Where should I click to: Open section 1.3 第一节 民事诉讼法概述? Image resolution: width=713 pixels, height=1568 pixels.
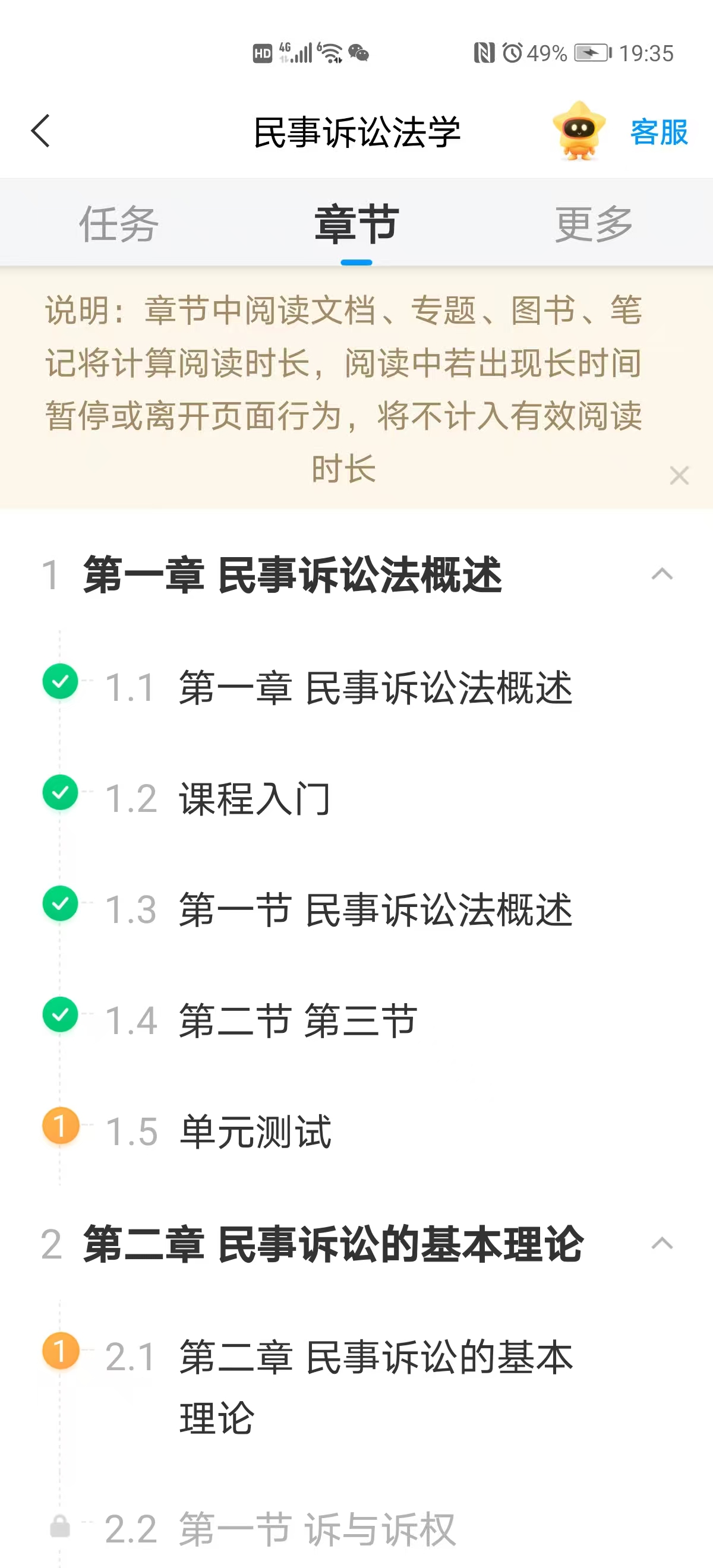tap(356, 910)
